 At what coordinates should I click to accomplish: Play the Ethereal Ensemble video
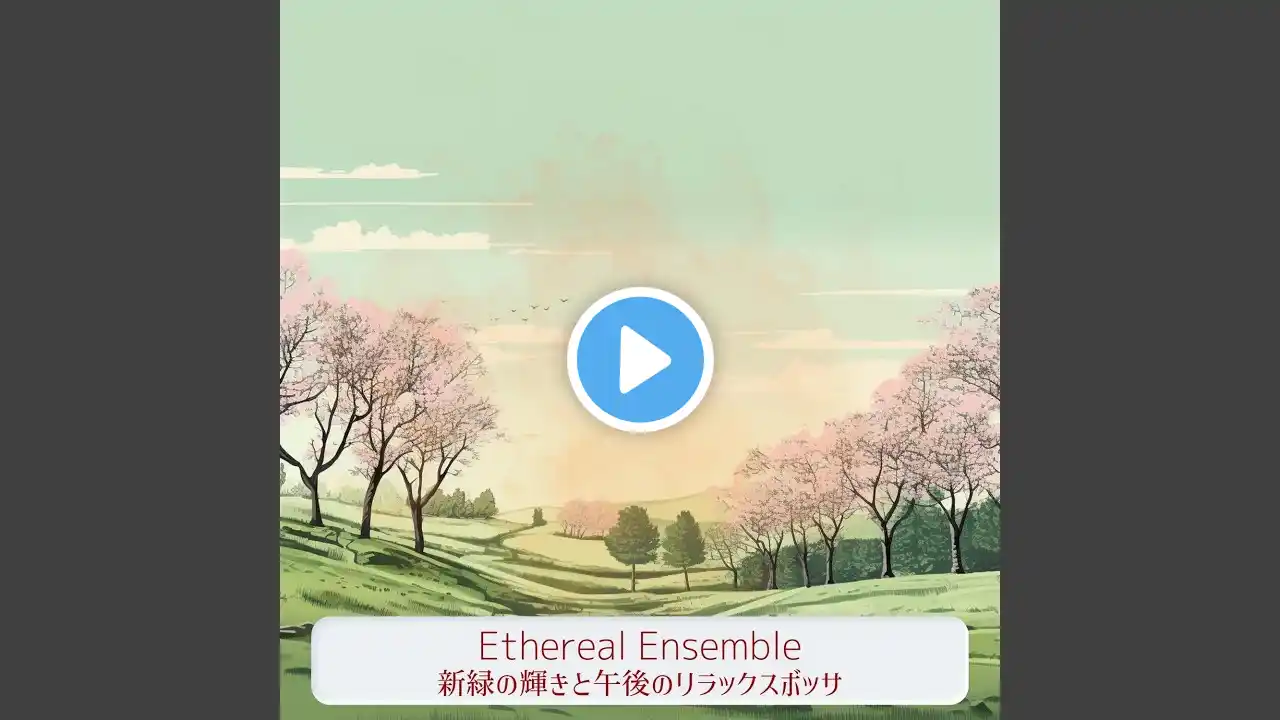[640, 359]
